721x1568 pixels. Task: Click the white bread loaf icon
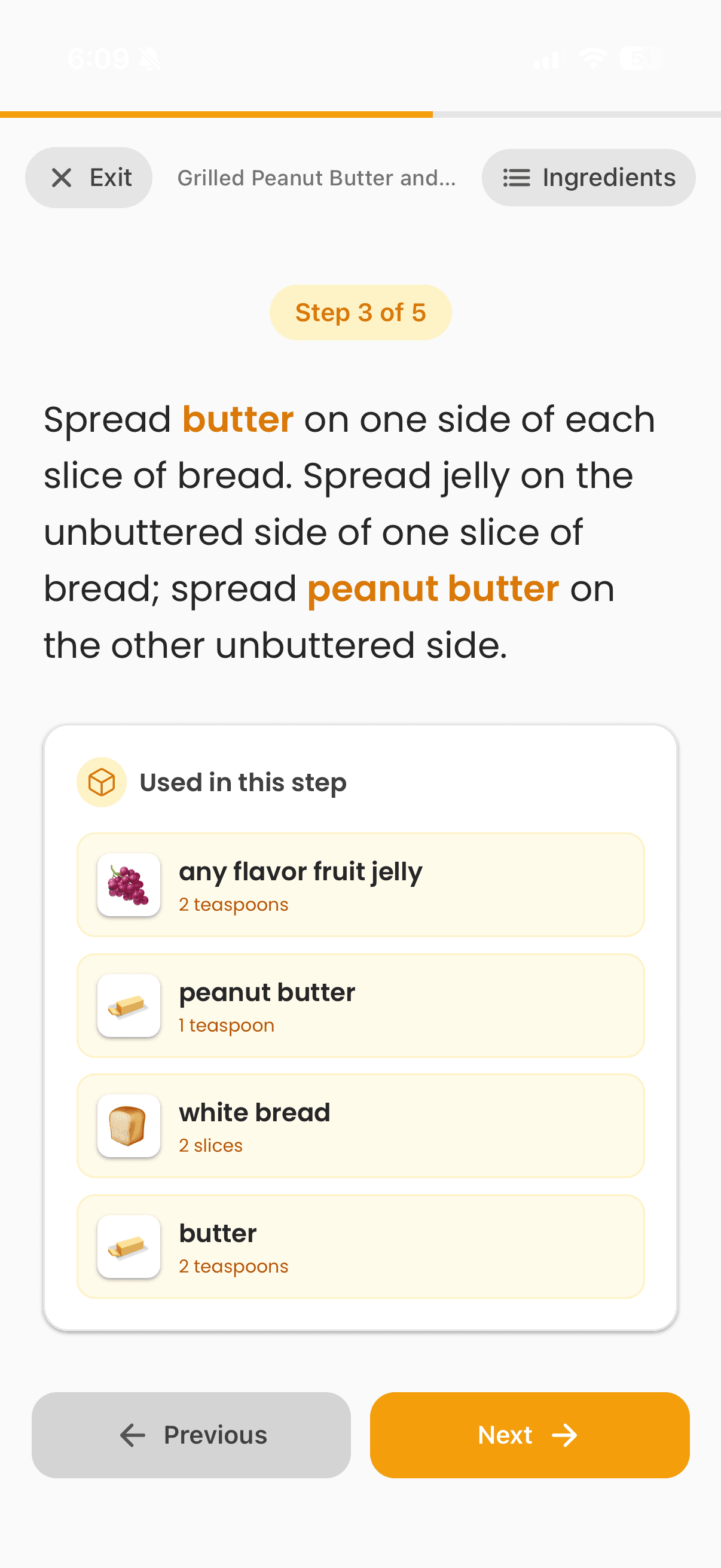pyautogui.click(x=127, y=1125)
